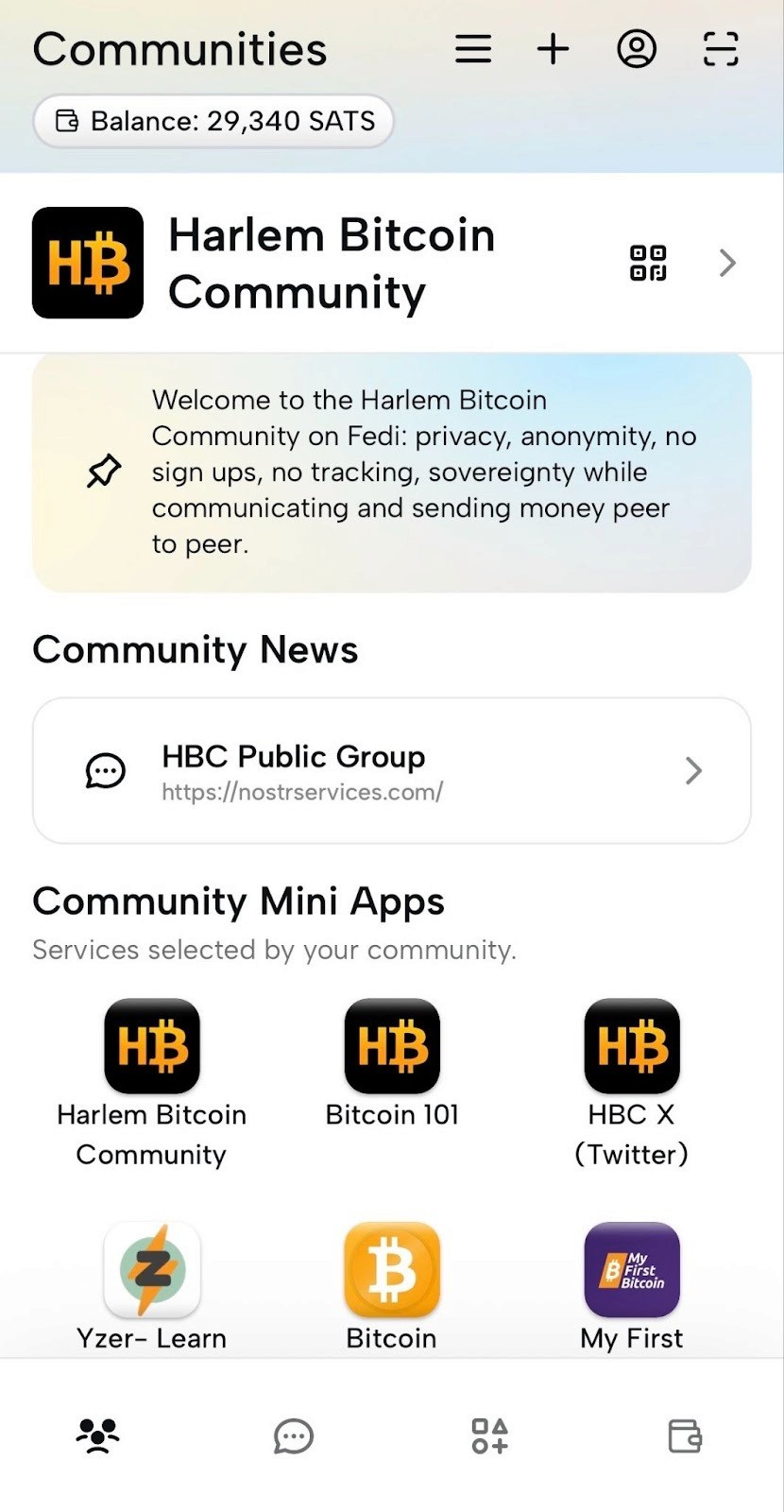Screen dimensions: 784x1512
Task: Open the hamburger list menu
Action: point(472,49)
